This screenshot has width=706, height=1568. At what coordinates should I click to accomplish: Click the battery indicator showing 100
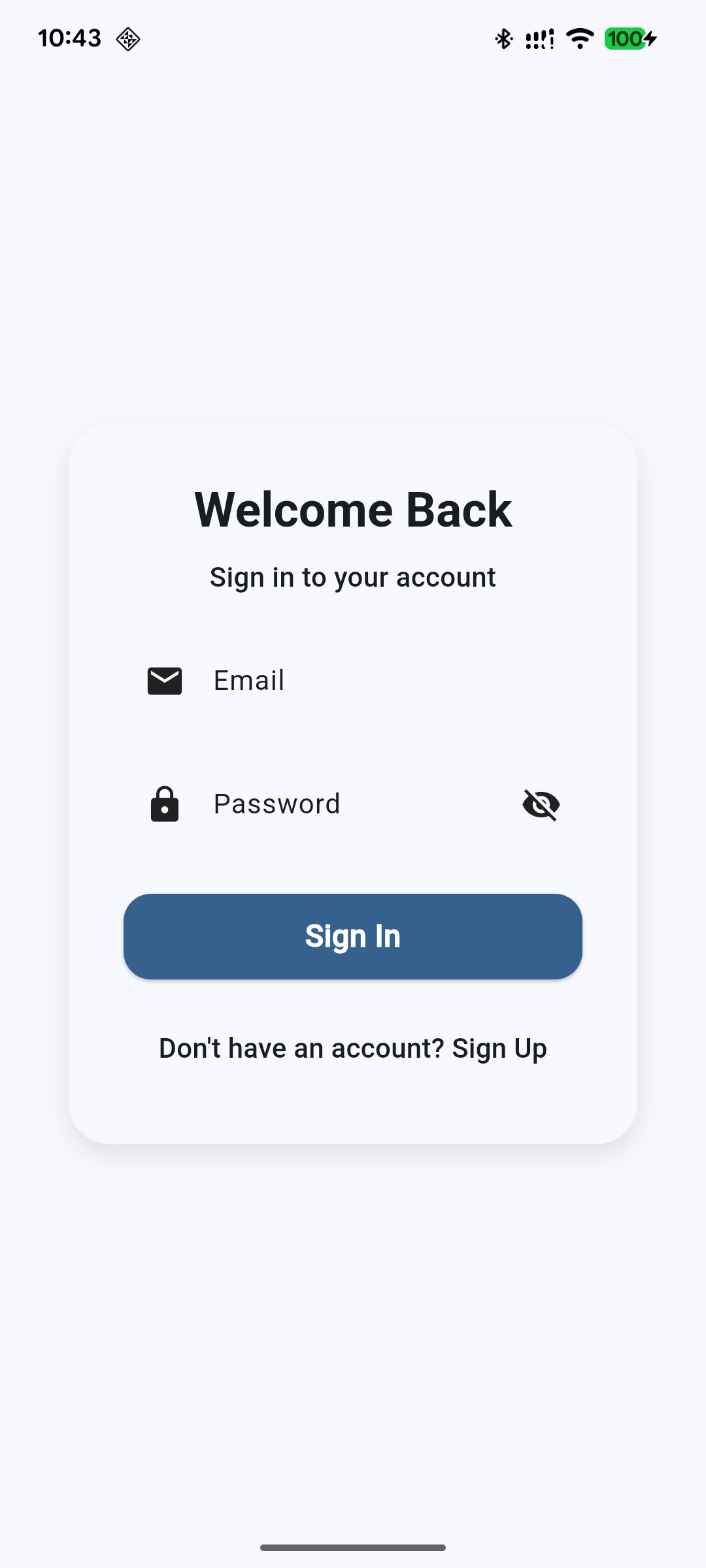[x=624, y=39]
